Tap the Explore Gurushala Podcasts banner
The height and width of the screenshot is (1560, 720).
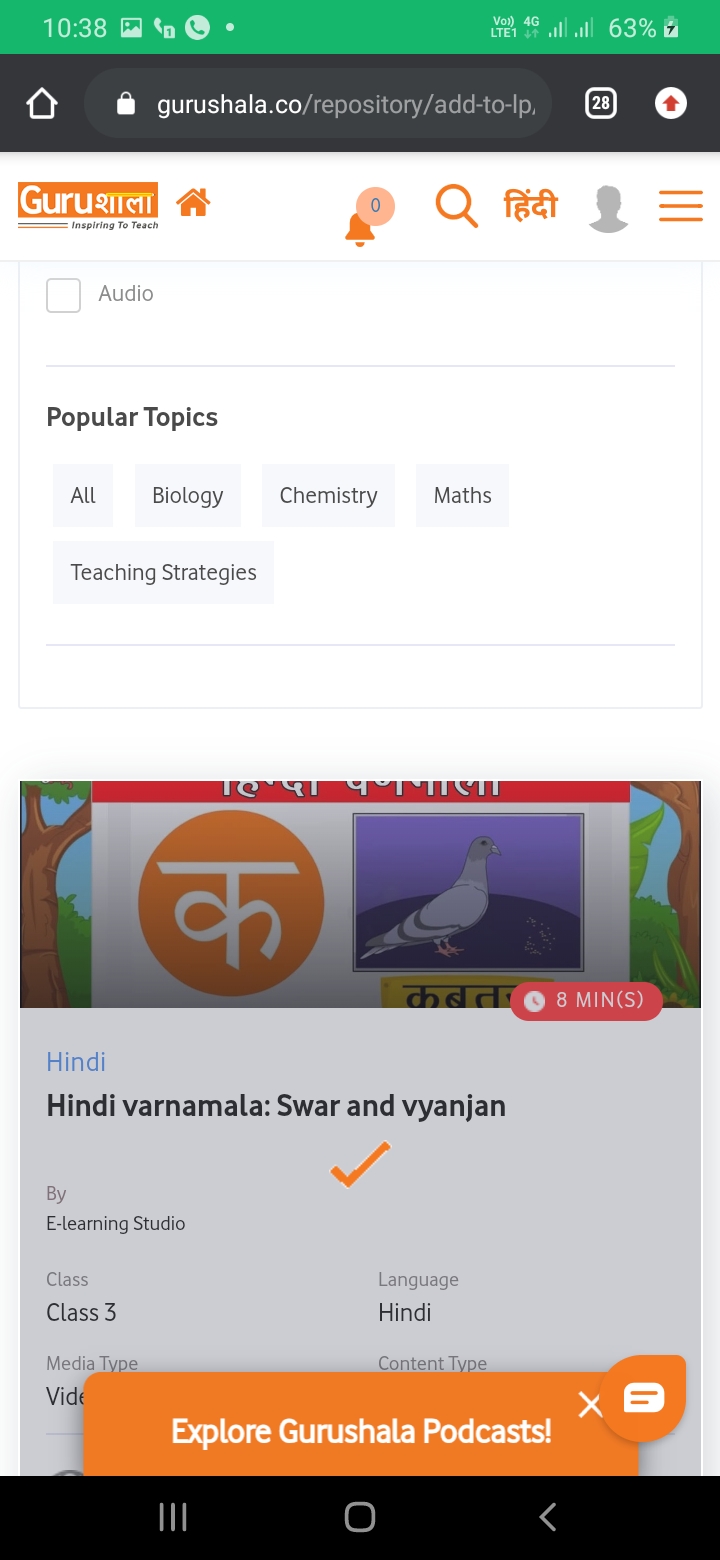[x=360, y=1431]
